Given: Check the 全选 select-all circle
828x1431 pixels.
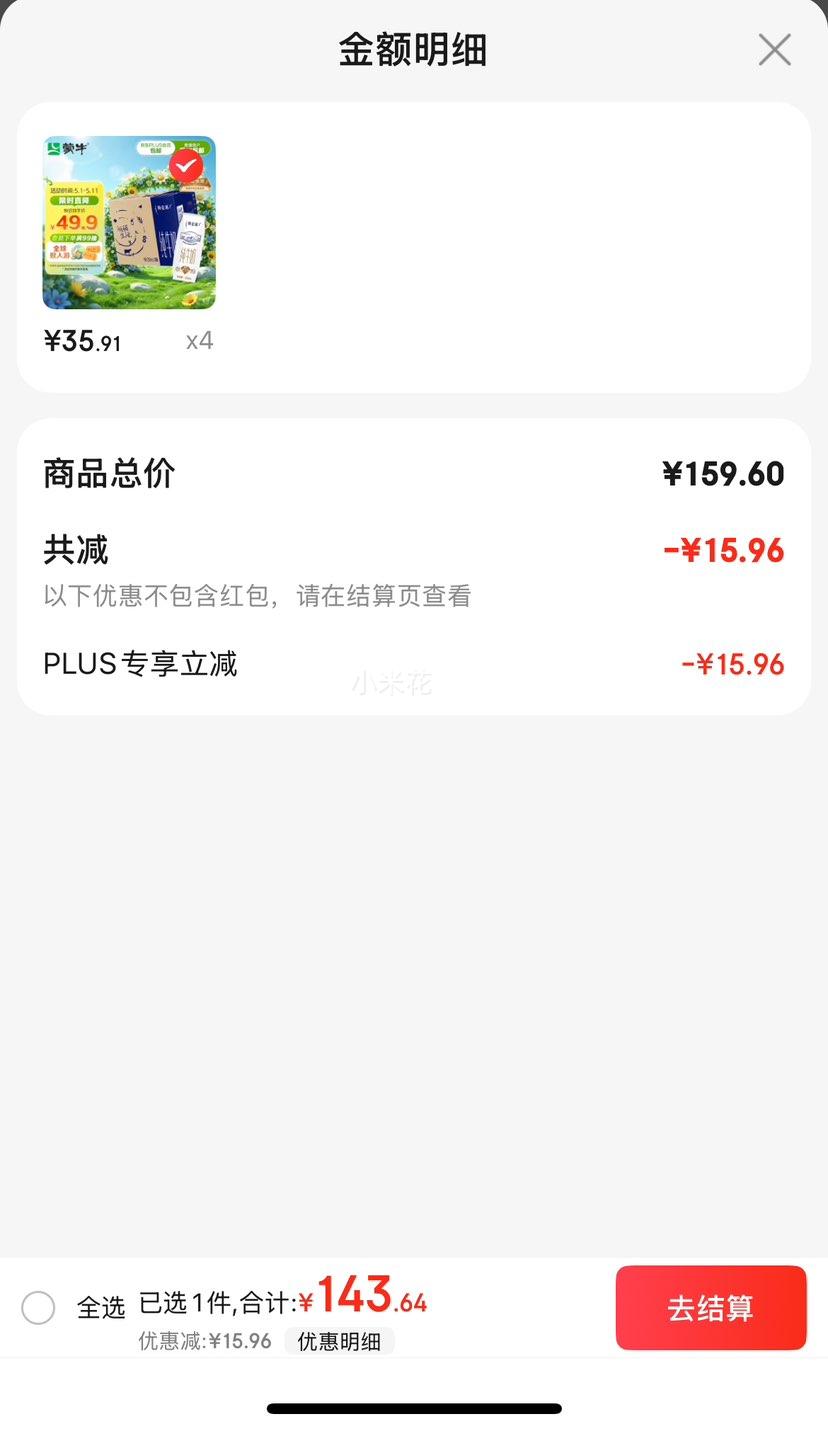Looking at the screenshot, I should (38, 1307).
